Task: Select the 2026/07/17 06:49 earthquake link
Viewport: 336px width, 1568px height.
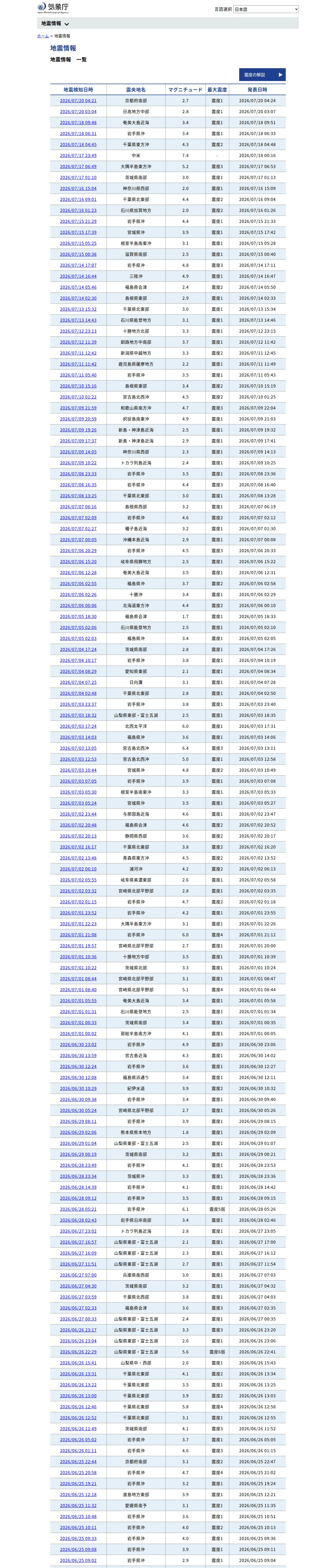Action: (78, 166)
